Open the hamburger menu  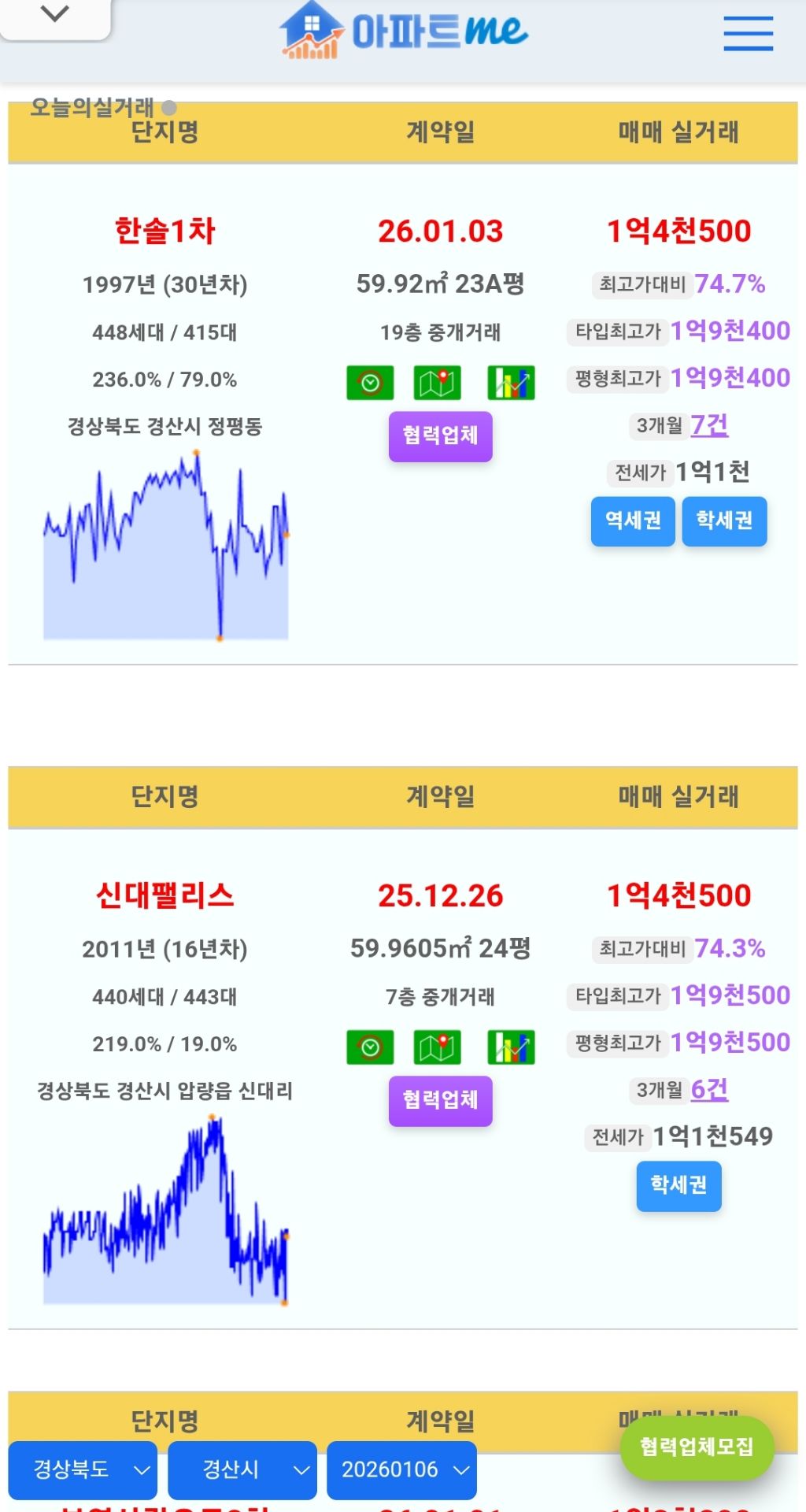748,34
